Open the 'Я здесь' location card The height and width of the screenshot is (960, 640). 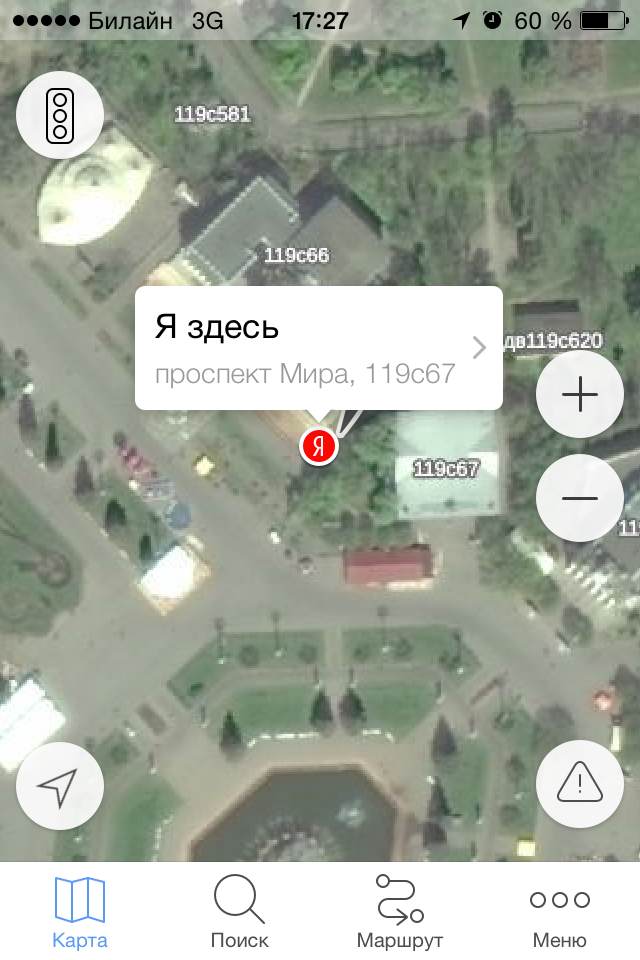click(318, 348)
